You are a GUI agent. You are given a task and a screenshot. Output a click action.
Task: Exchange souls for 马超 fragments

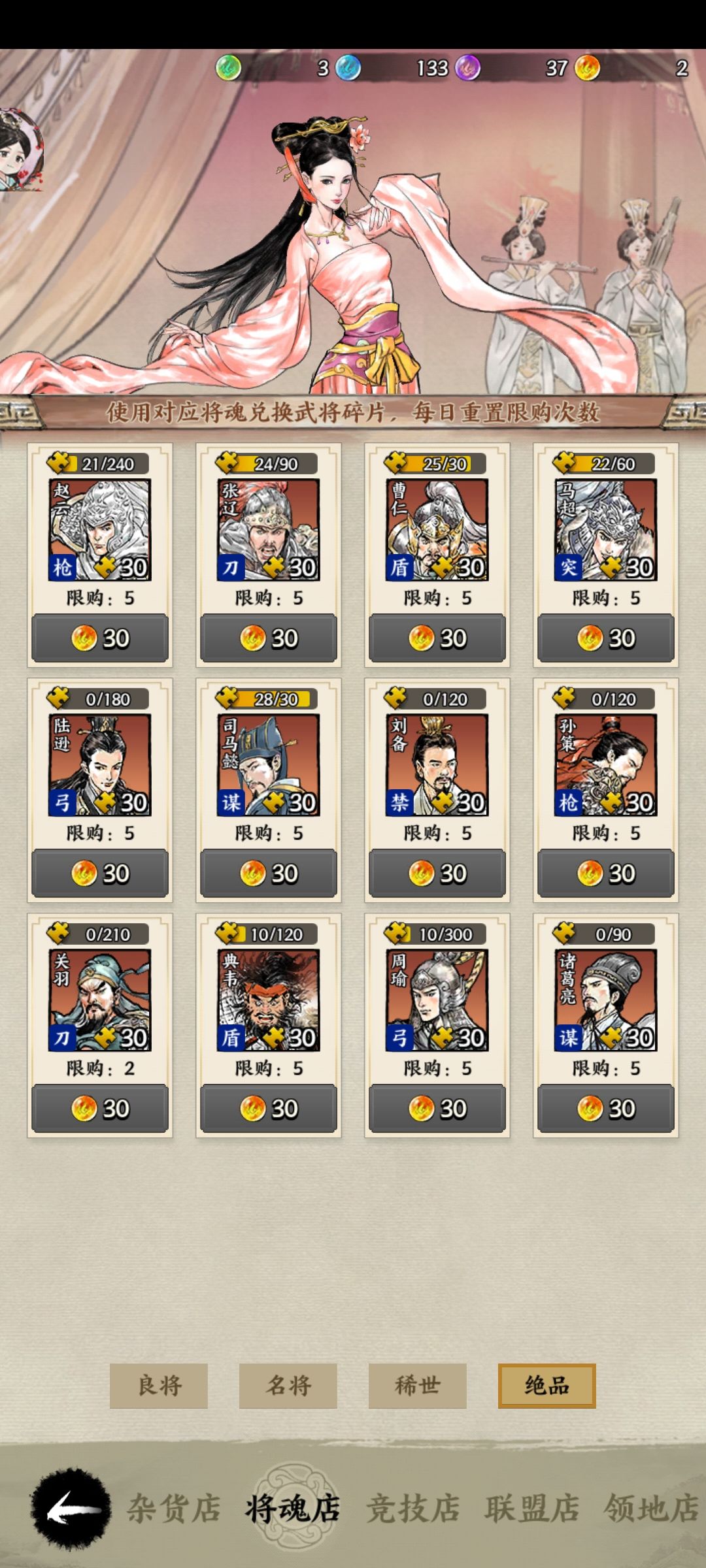(x=606, y=638)
